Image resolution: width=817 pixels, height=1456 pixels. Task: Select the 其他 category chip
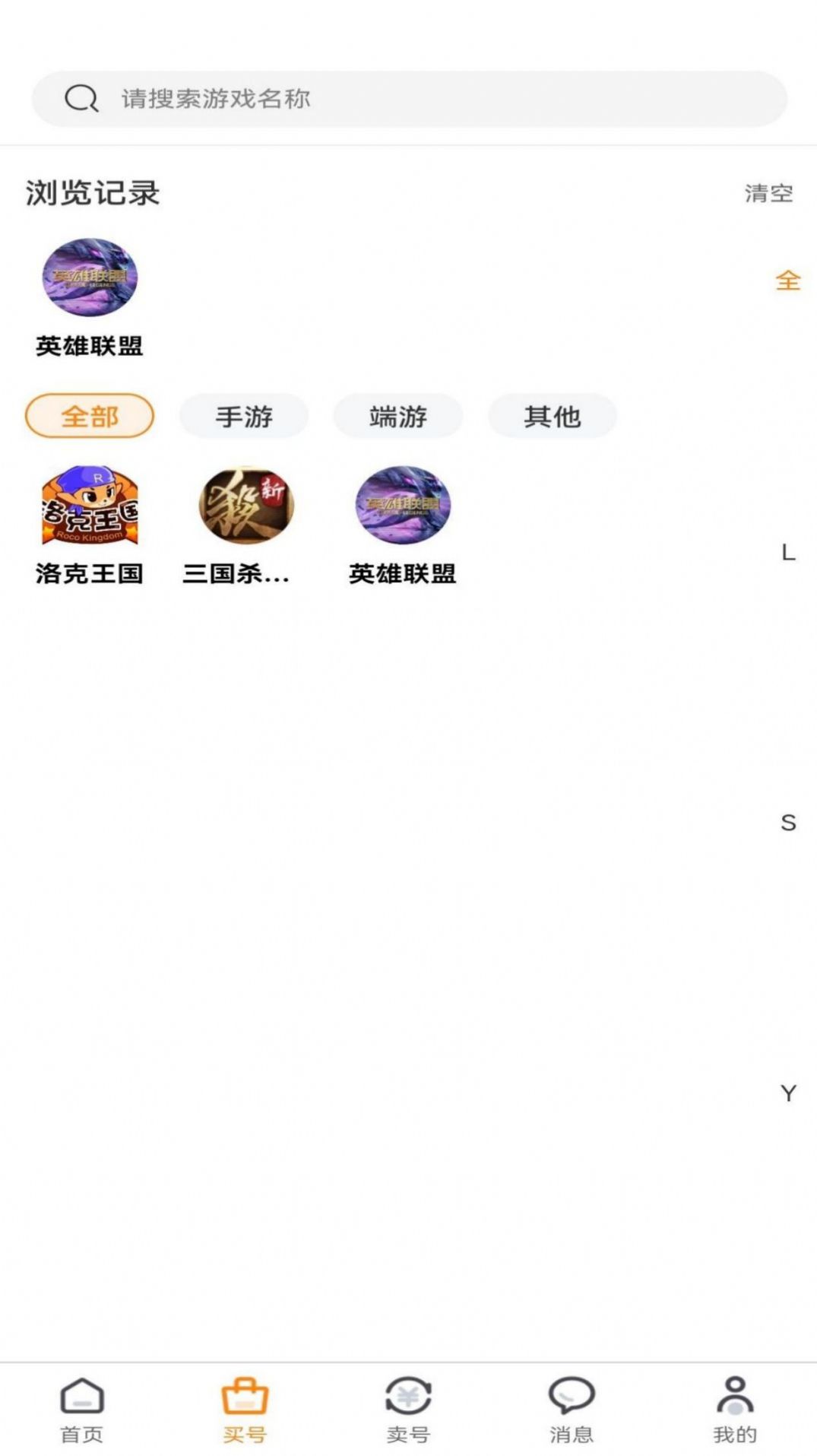click(x=553, y=416)
